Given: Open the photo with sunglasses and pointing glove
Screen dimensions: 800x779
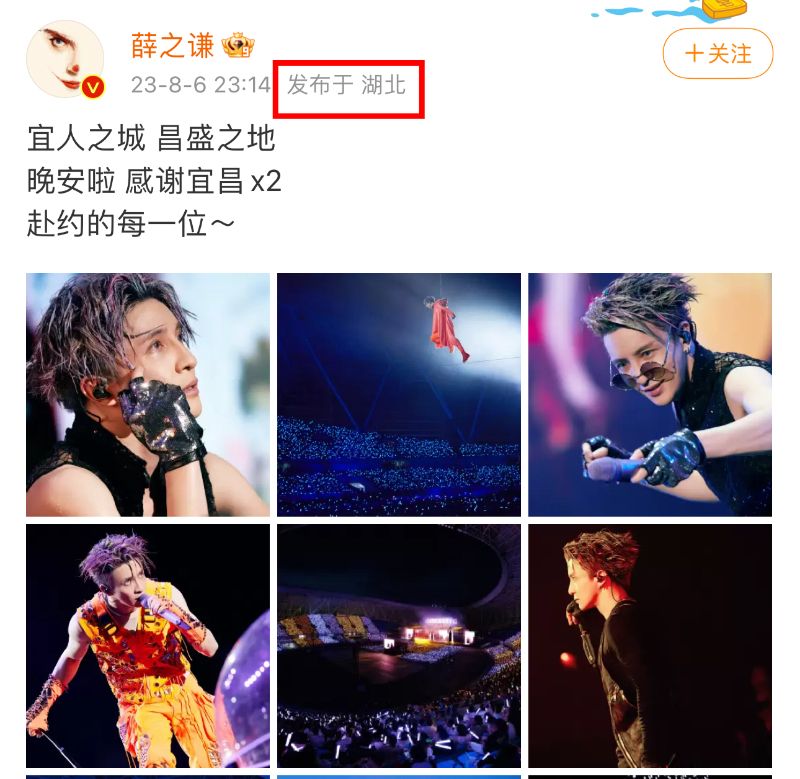Looking at the screenshot, I should point(650,394).
